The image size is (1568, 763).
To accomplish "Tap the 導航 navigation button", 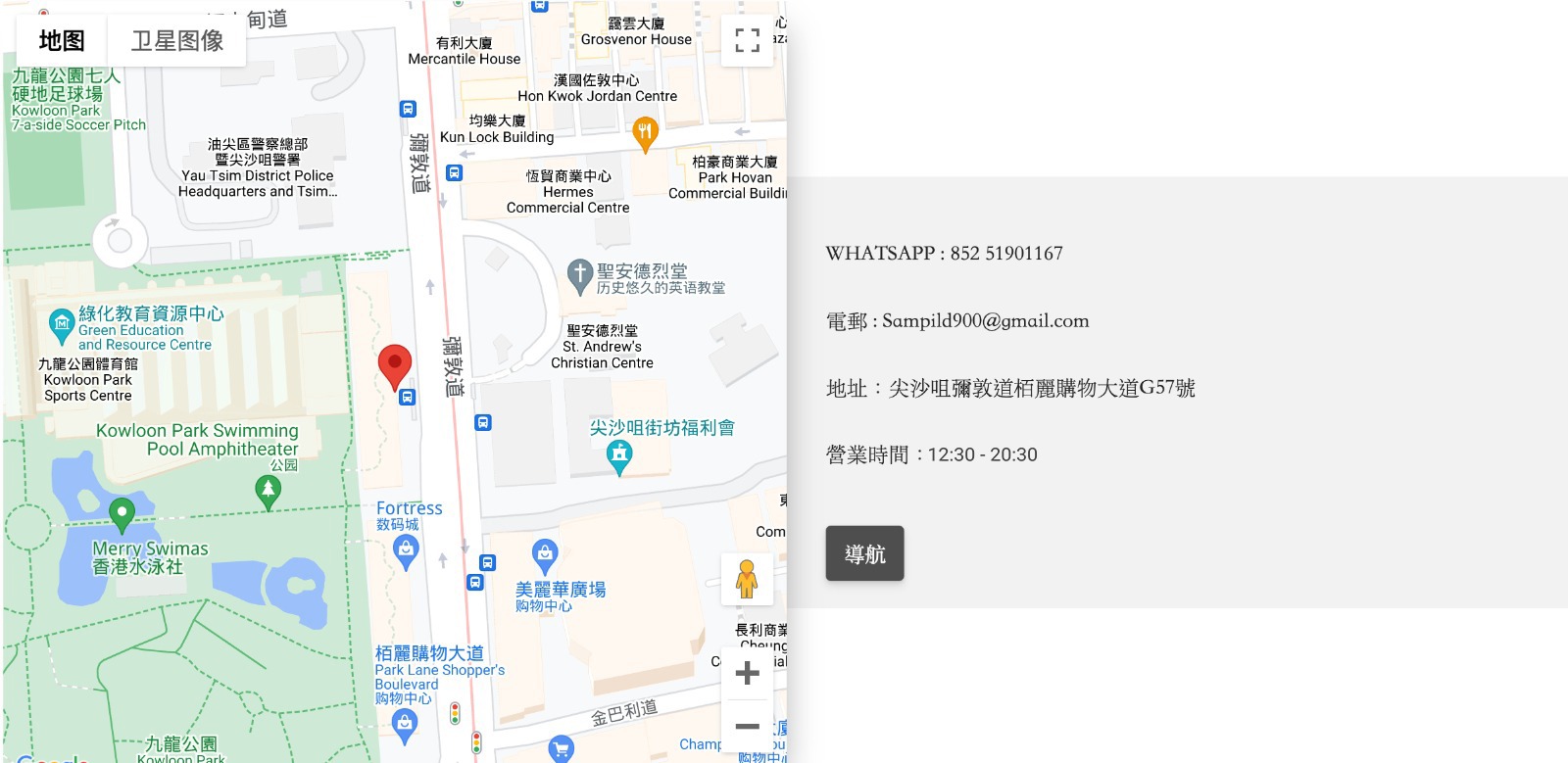I will click(x=864, y=553).
